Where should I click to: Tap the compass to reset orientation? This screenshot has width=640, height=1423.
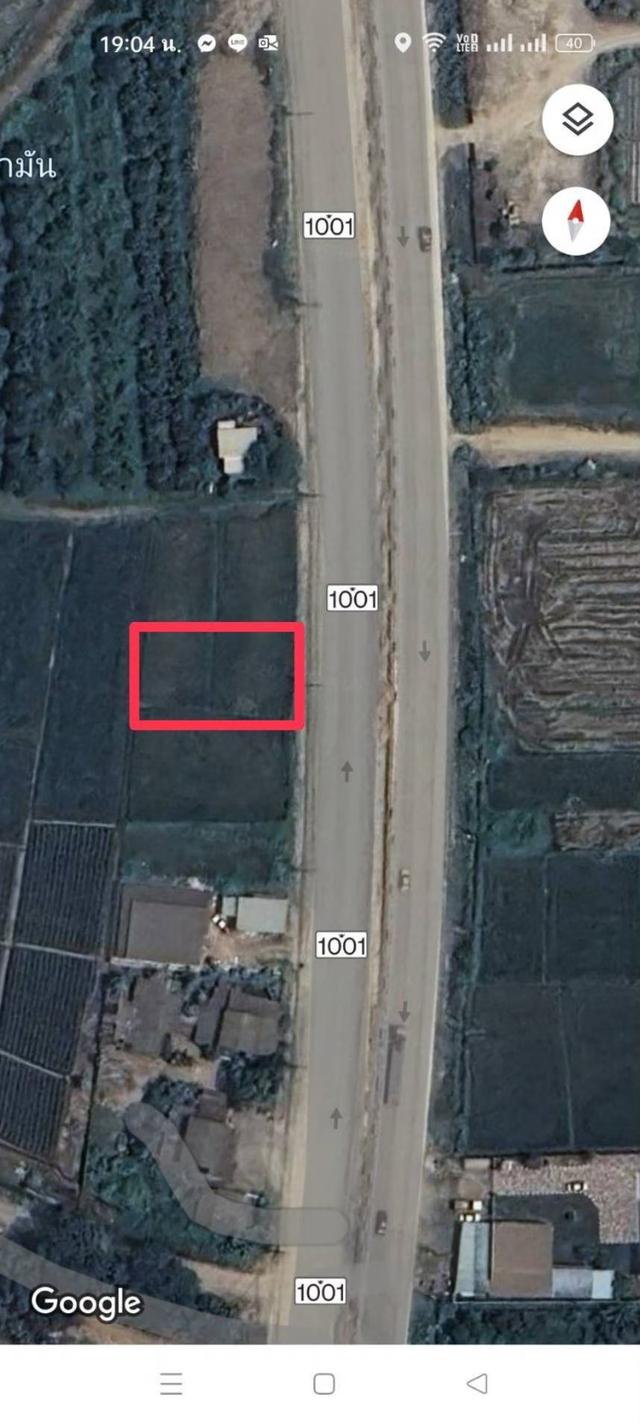tap(576, 221)
